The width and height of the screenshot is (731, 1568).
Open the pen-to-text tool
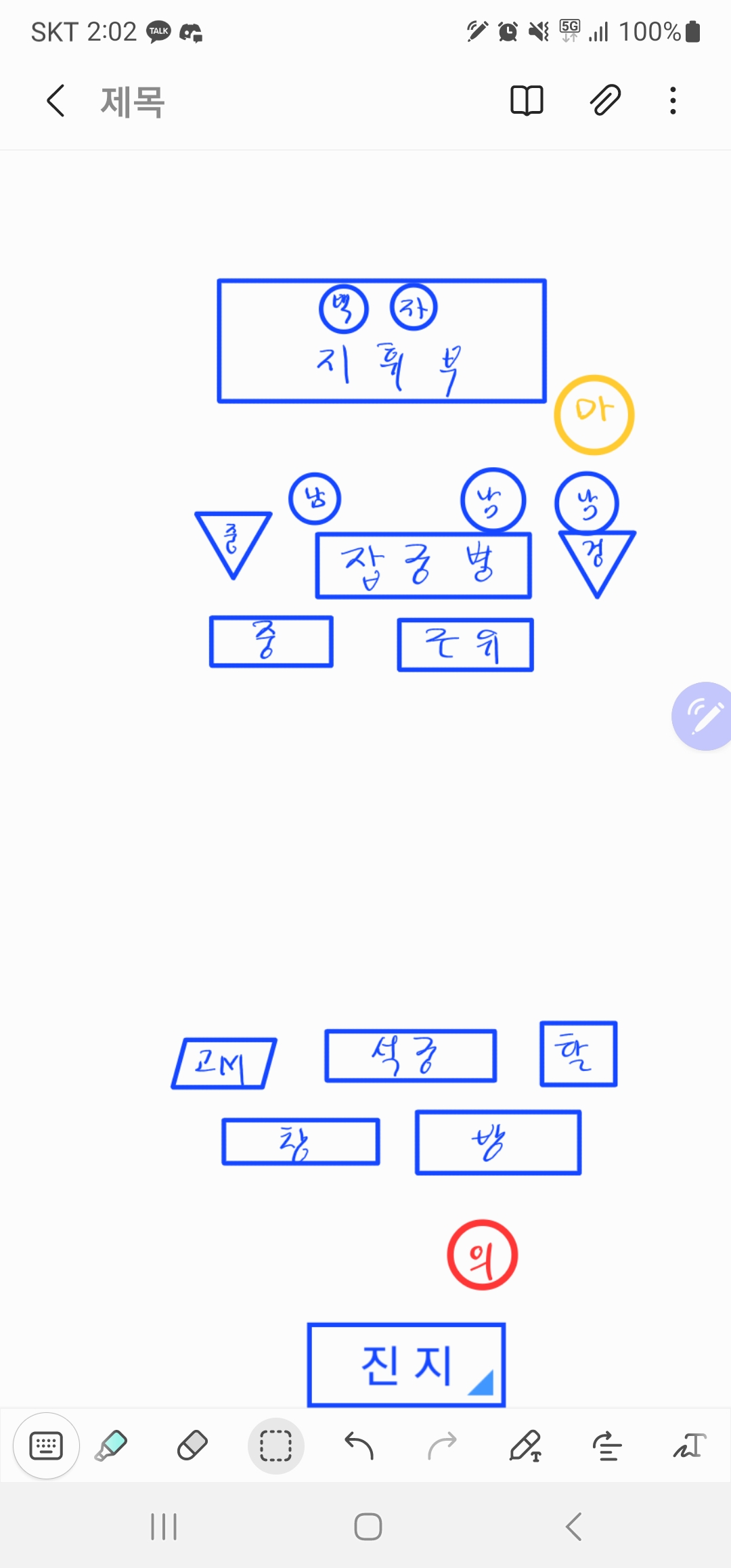tap(525, 1446)
